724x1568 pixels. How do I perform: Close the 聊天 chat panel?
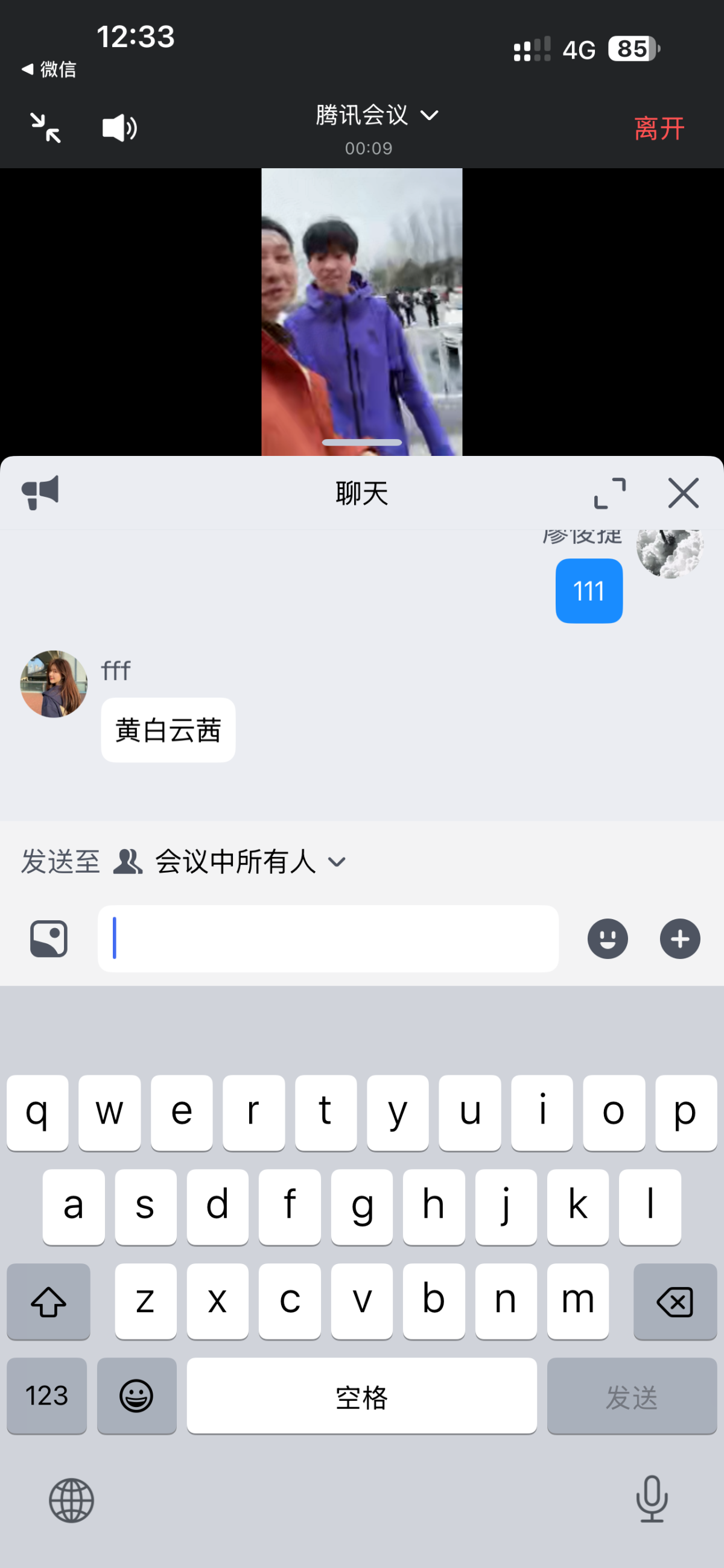coord(684,493)
